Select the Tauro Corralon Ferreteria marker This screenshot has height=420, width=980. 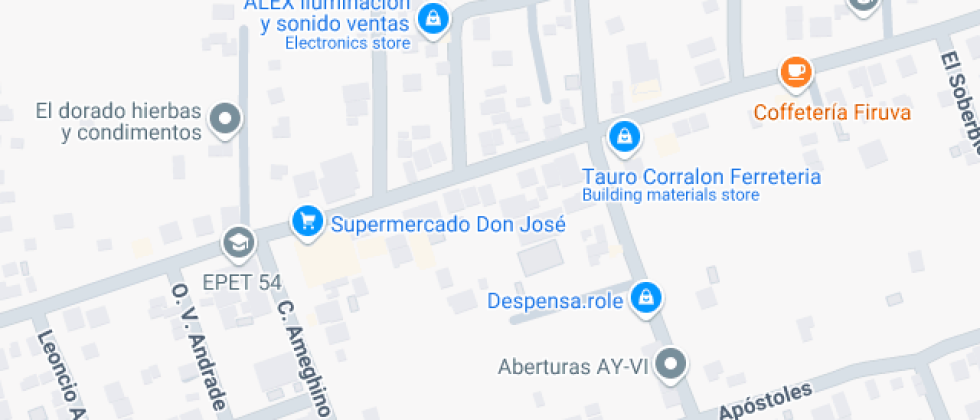(x=624, y=137)
